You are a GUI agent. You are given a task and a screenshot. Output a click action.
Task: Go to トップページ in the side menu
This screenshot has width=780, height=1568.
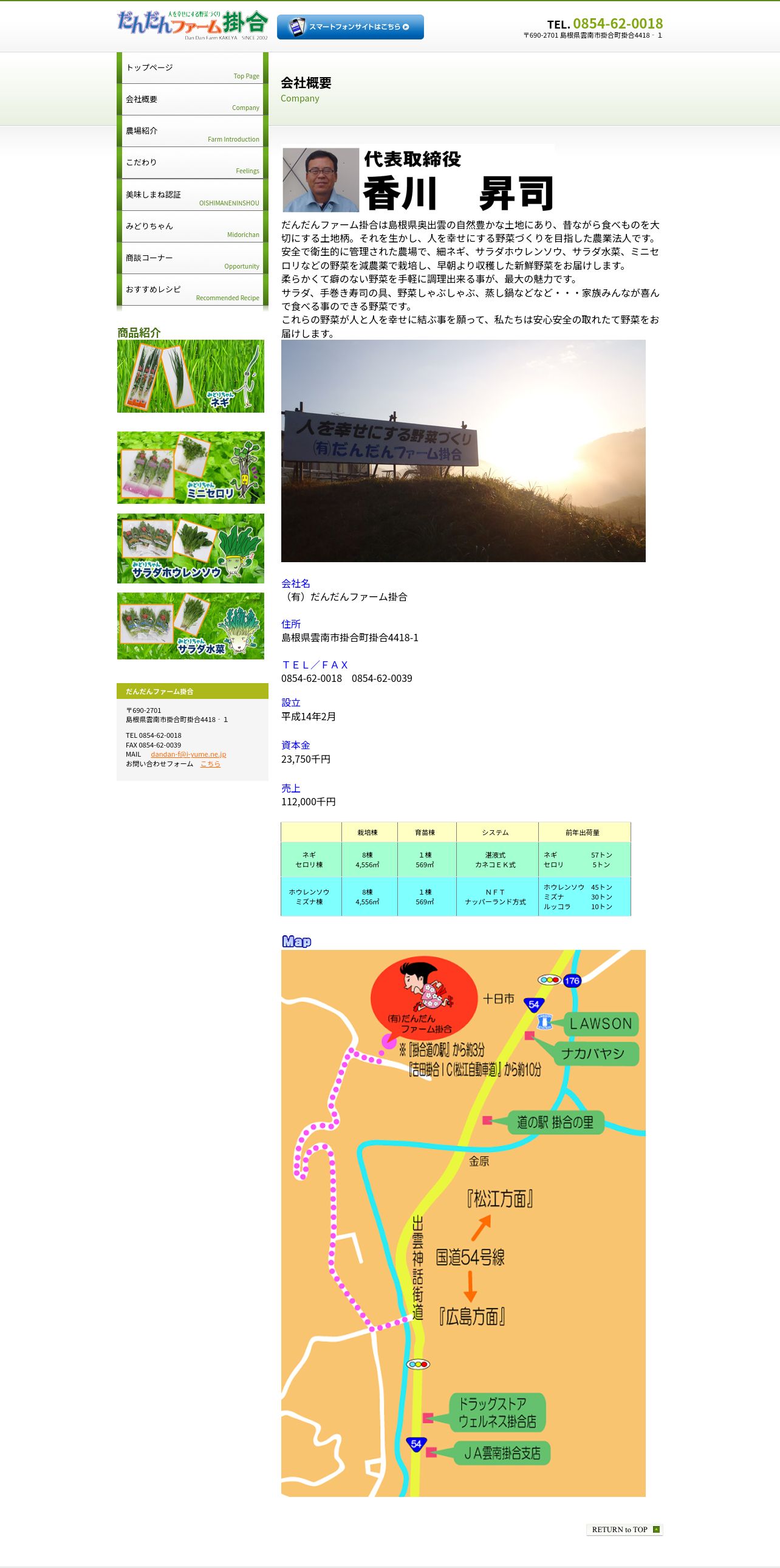coord(192,68)
